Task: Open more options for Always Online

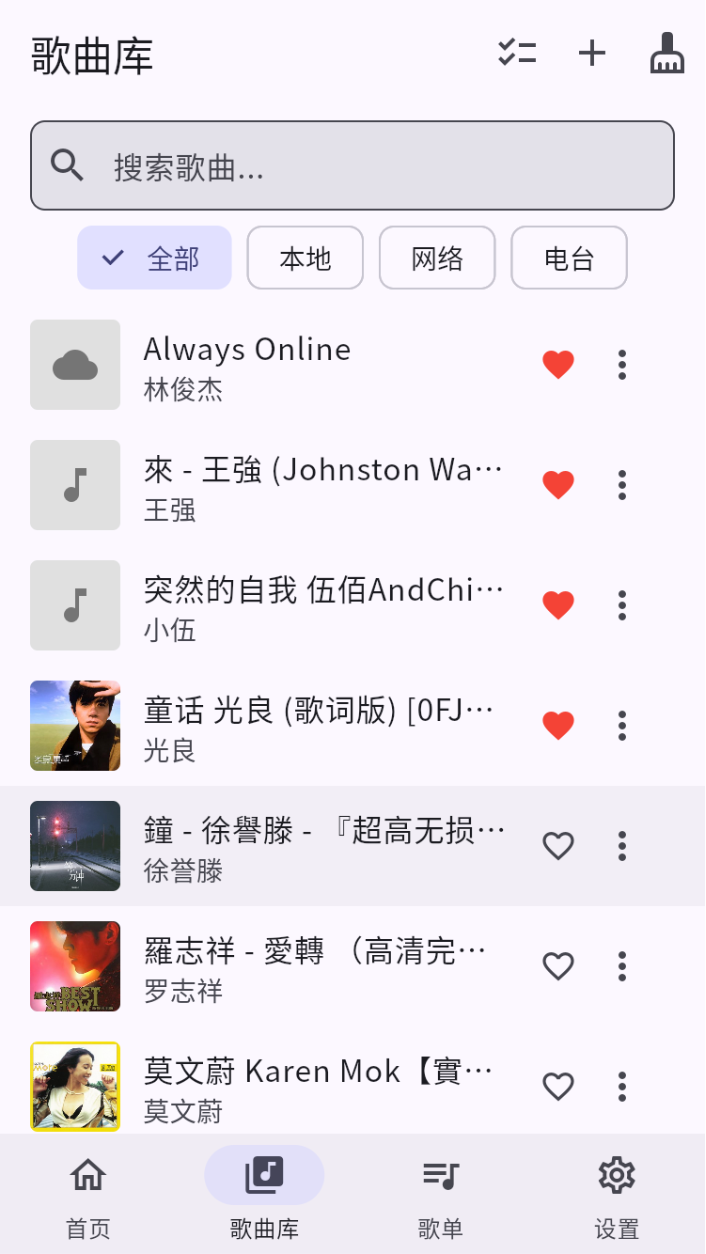Action: pyautogui.click(x=622, y=365)
